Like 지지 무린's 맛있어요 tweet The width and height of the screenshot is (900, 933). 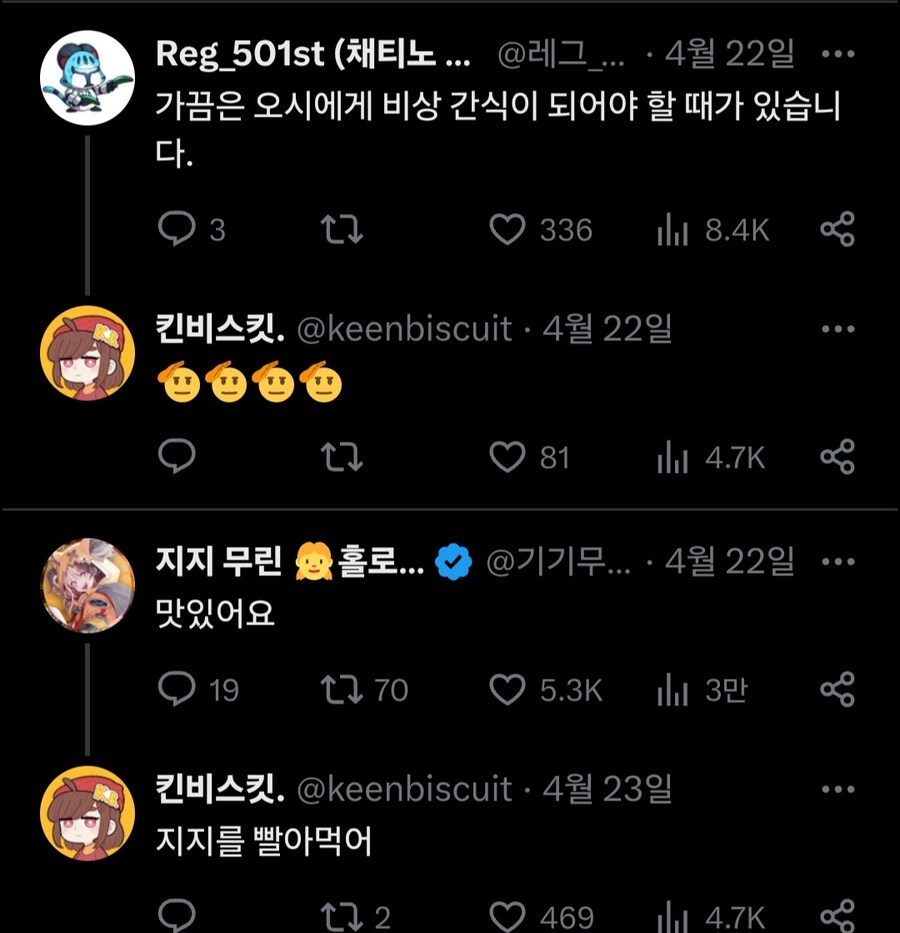pos(508,689)
